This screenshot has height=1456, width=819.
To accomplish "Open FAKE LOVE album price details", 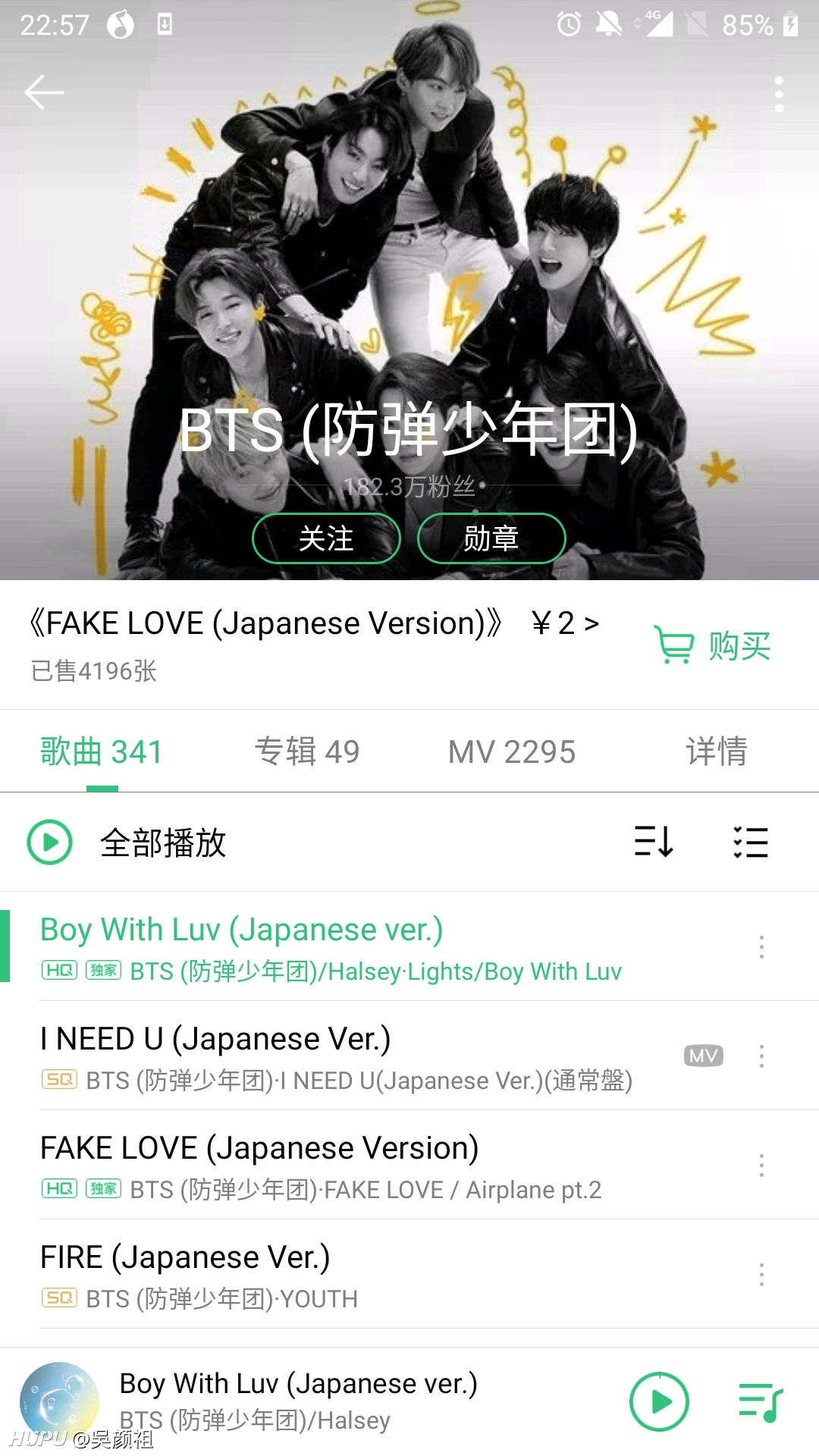I will (566, 623).
